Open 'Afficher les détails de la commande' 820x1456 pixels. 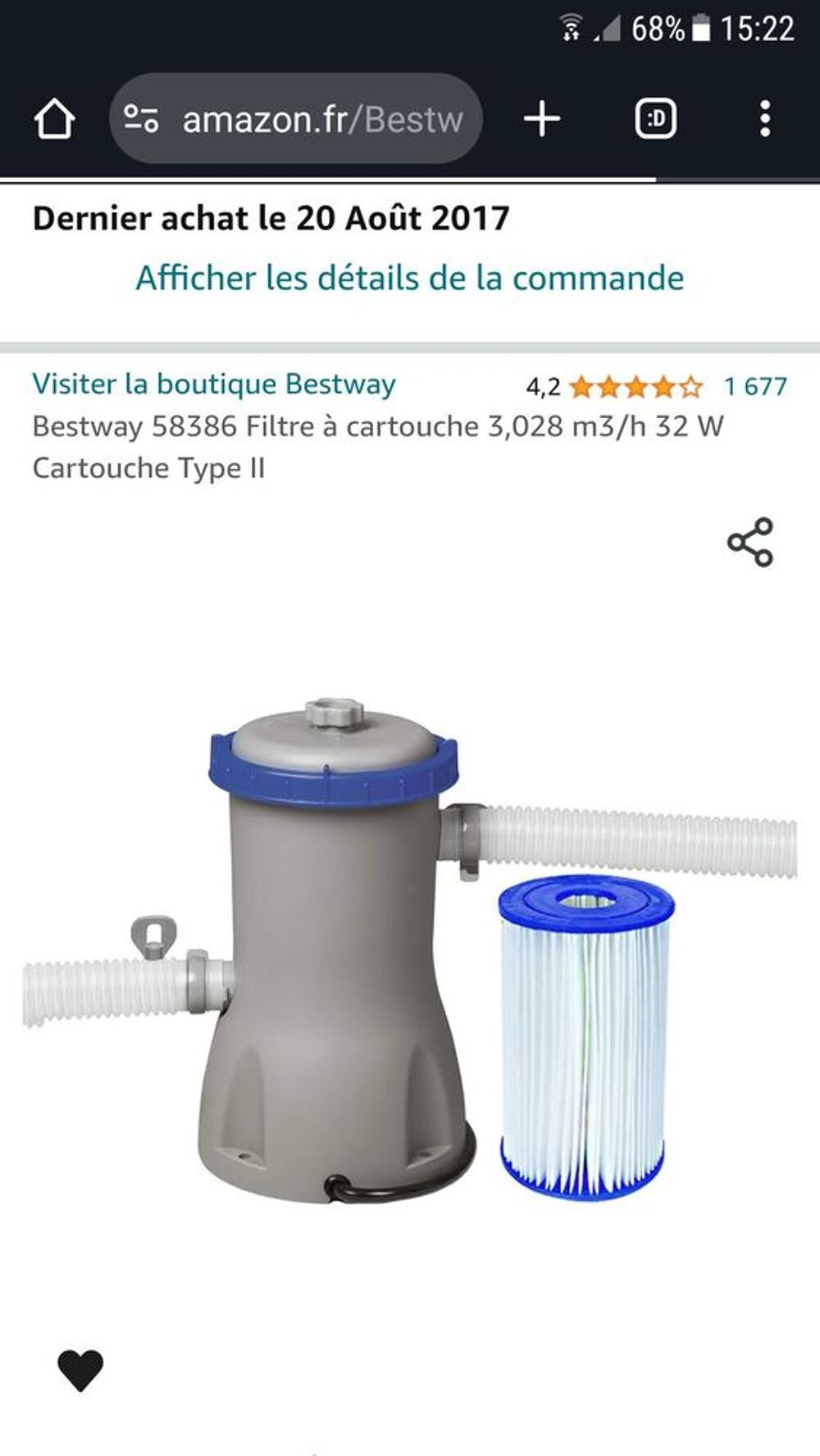410,277
